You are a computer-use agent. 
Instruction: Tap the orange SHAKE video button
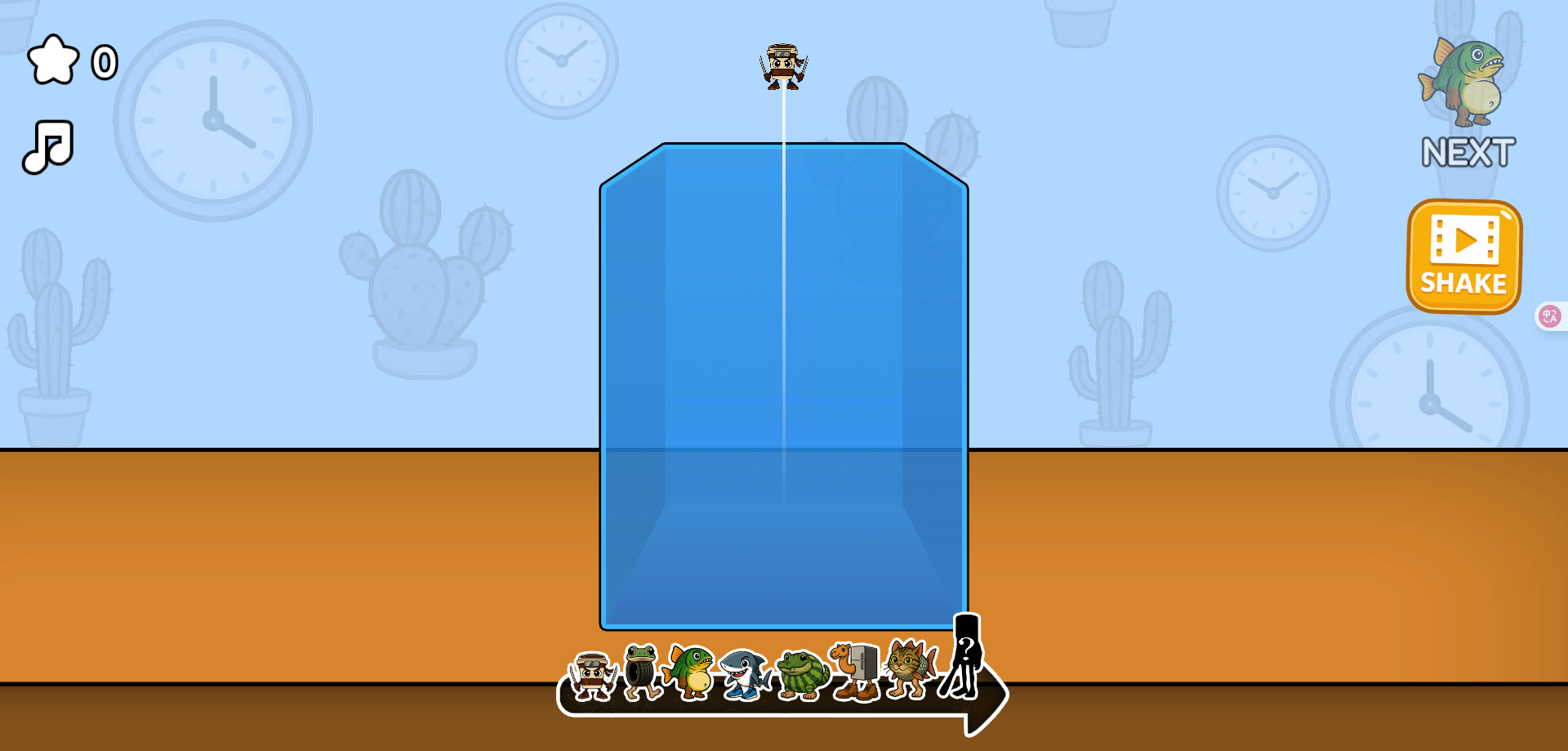coord(1463,257)
